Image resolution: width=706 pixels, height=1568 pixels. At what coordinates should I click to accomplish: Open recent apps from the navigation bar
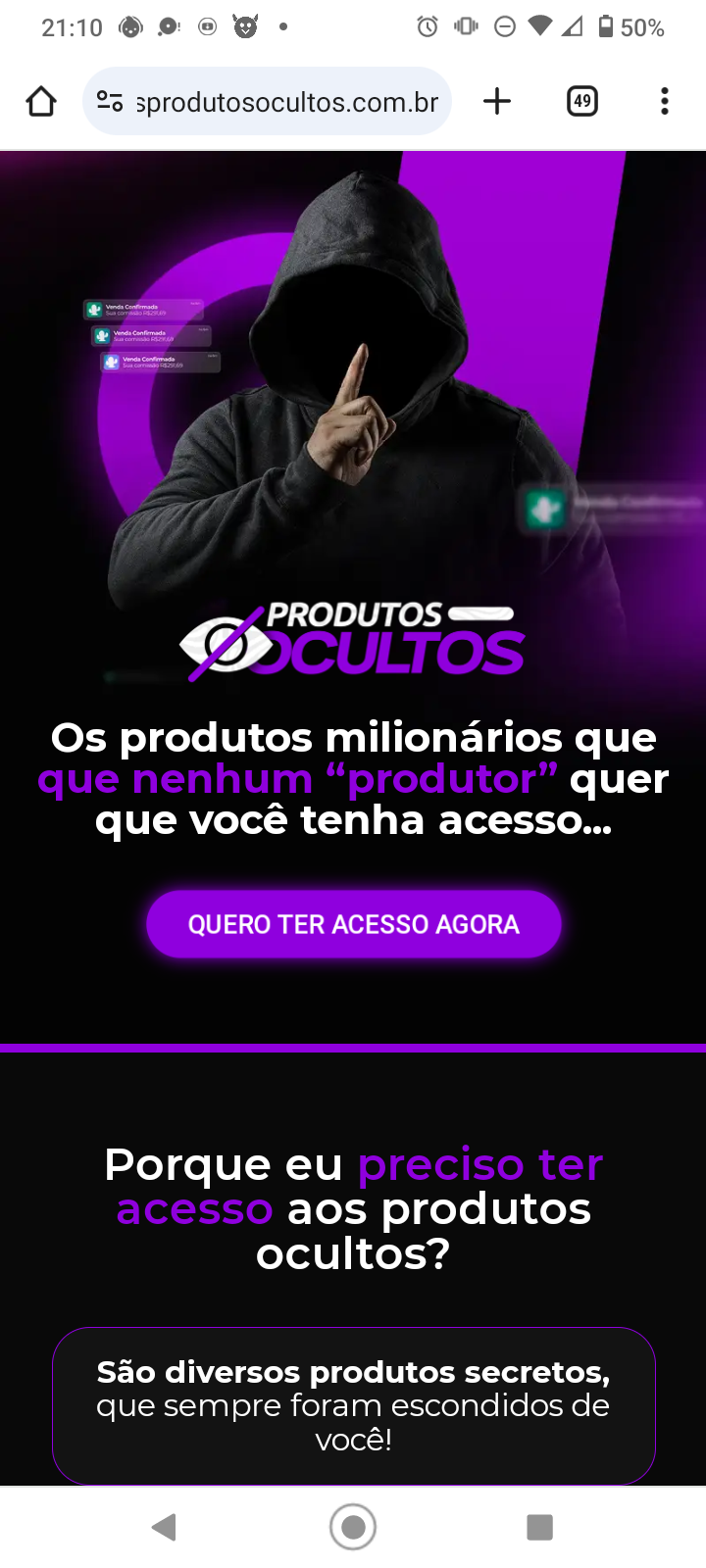click(x=540, y=1527)
